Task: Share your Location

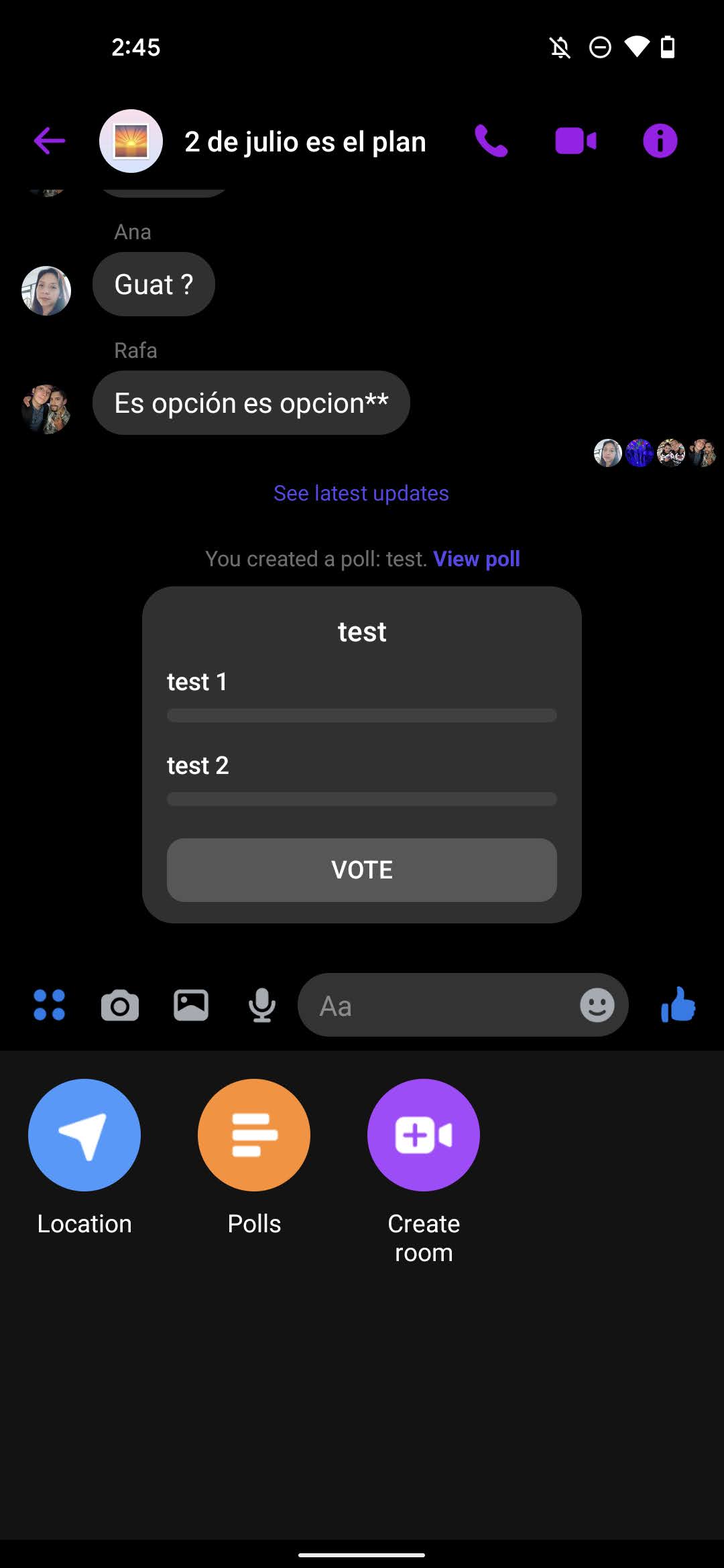Action: [x=84, y=1135]
